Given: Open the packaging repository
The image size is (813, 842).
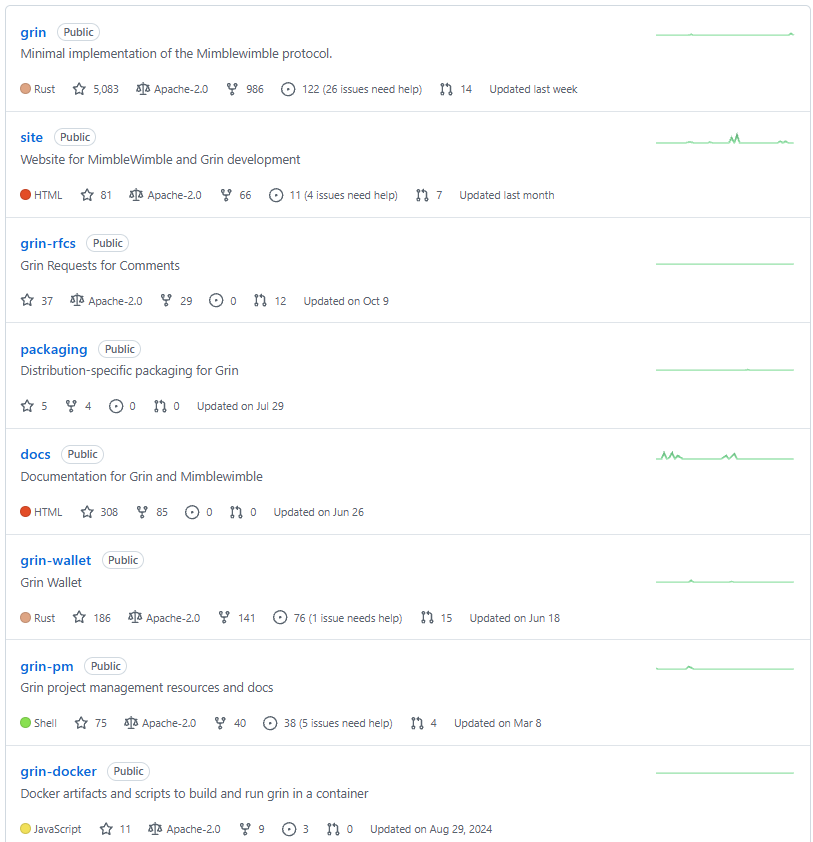Looking at the screenshot, I should (54, 349).
